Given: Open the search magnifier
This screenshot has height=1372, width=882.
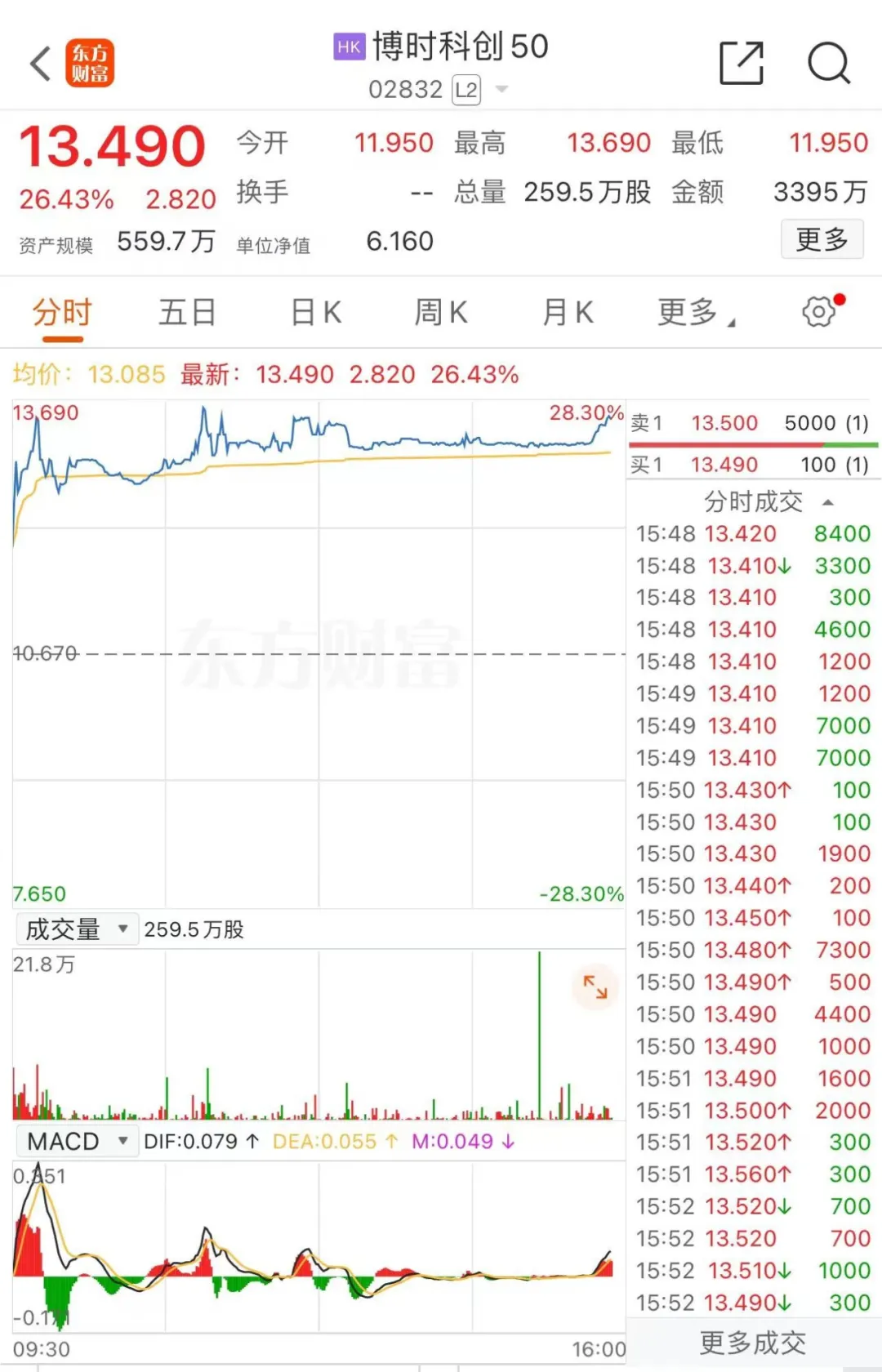Looking at the screenshot, I should [x=829, y=63].
